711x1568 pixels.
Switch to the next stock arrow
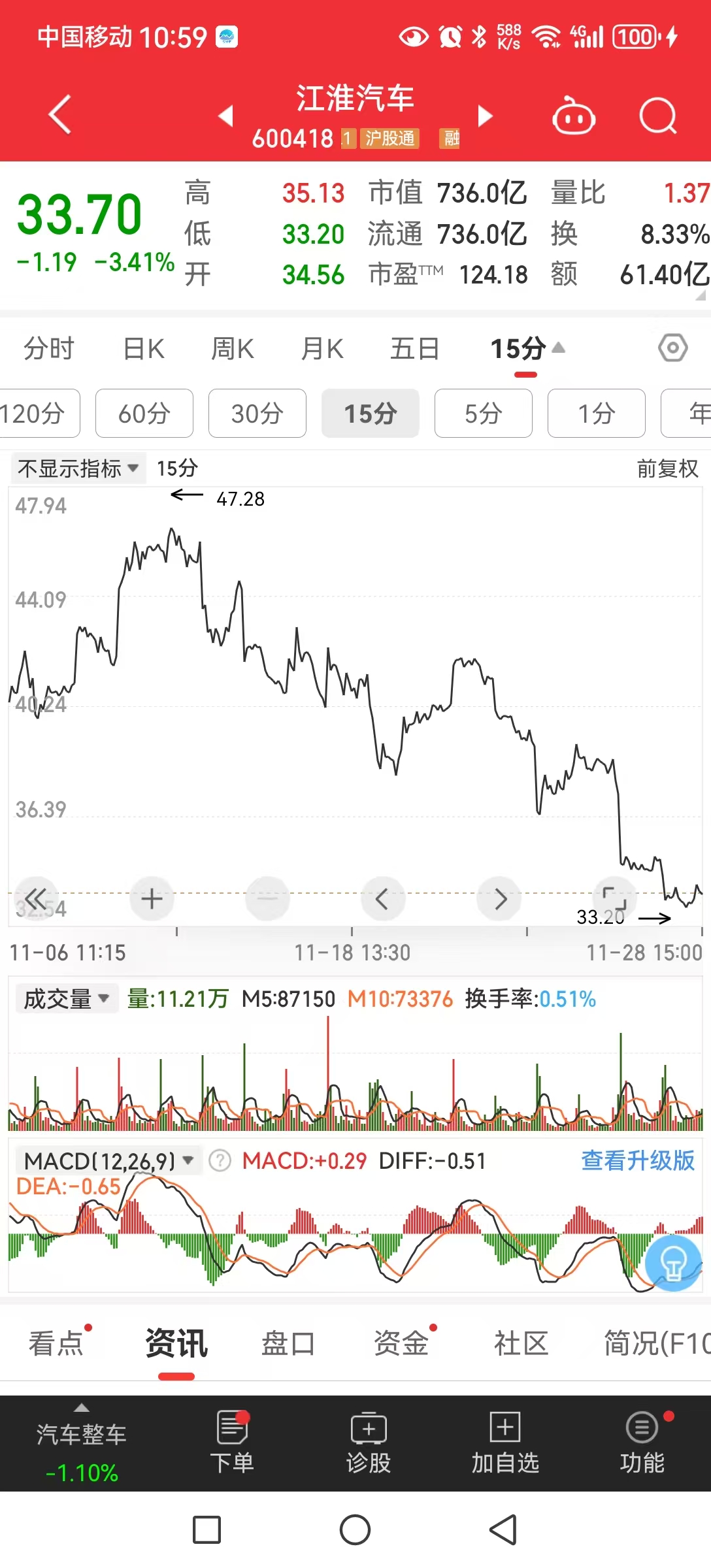(x=485, y=116)
